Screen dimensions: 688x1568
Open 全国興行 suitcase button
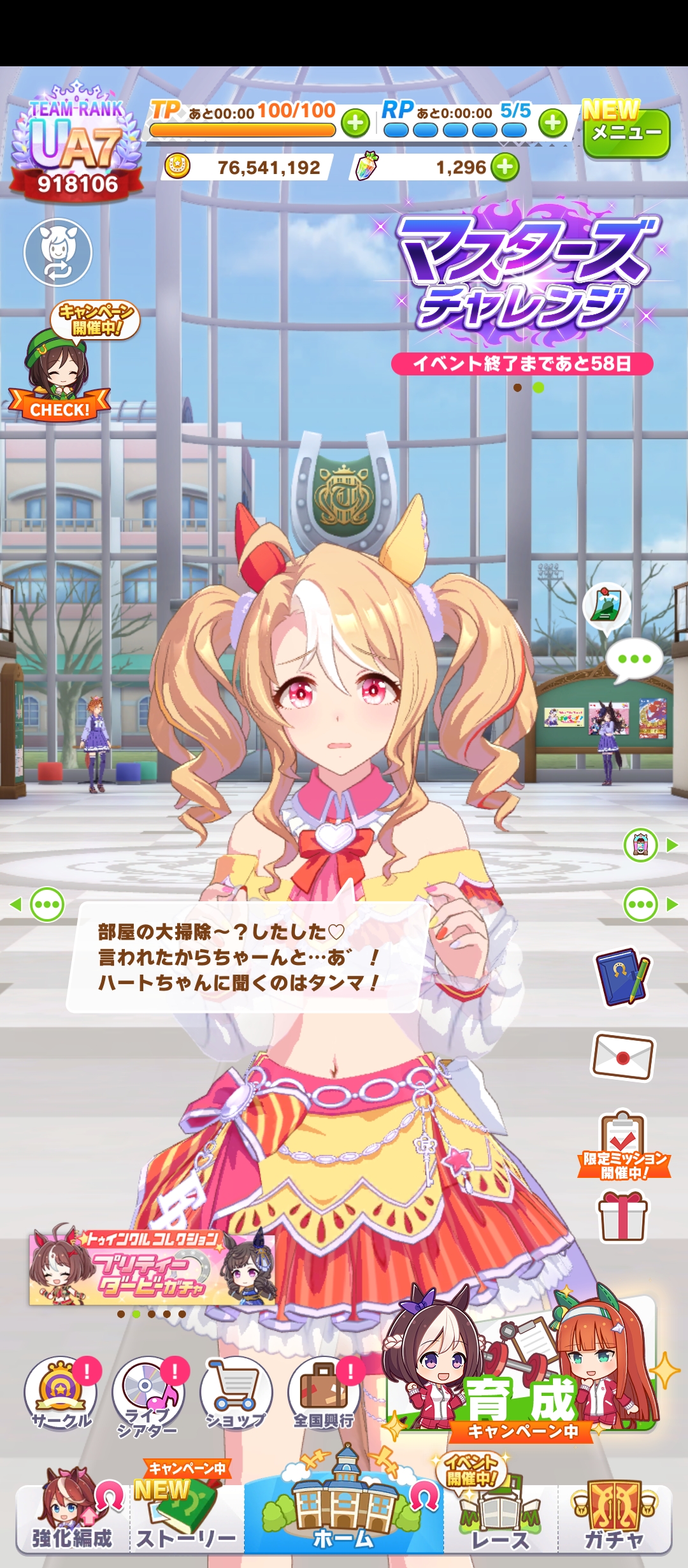(x=324, y=1393)
